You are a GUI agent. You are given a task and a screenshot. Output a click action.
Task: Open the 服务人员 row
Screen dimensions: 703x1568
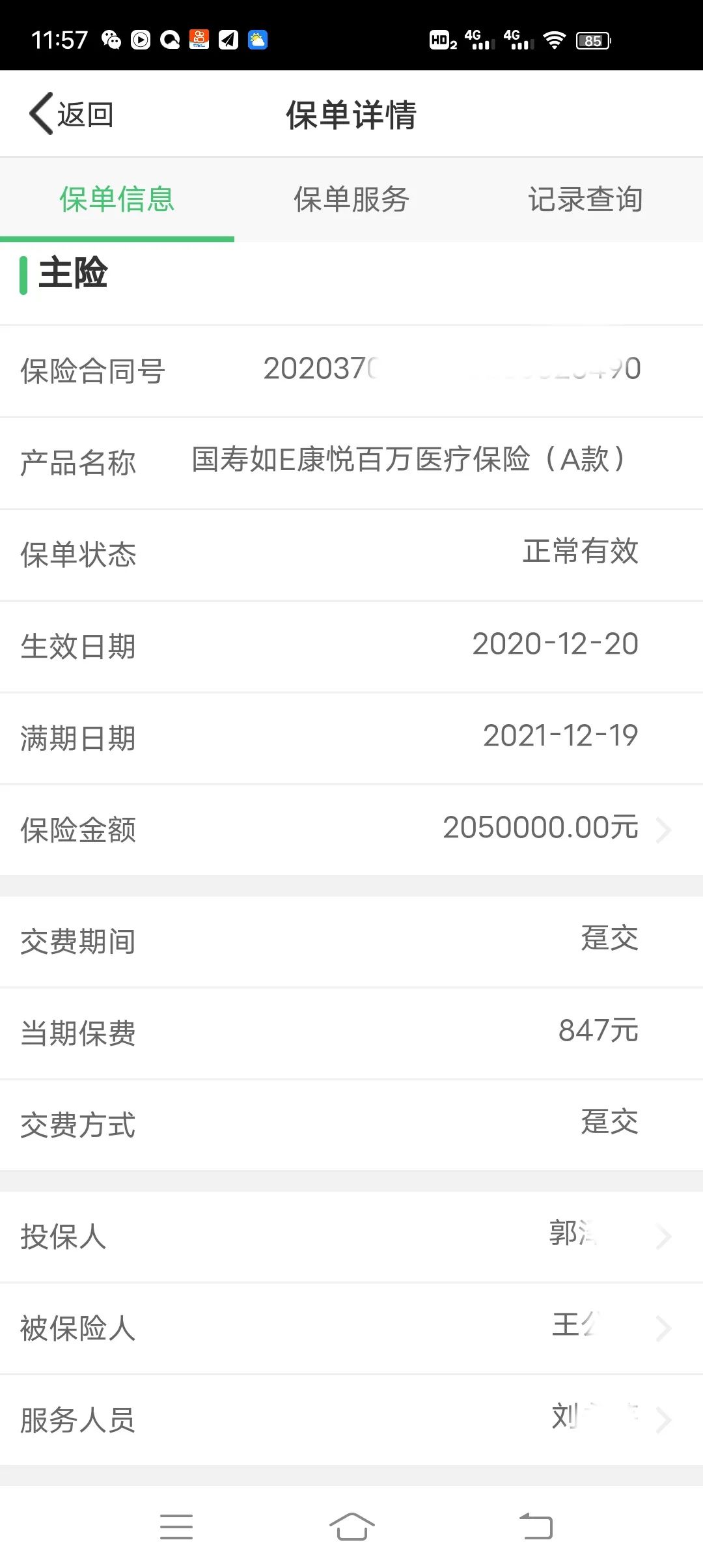pyautogui.click(x=351, y=1420)
